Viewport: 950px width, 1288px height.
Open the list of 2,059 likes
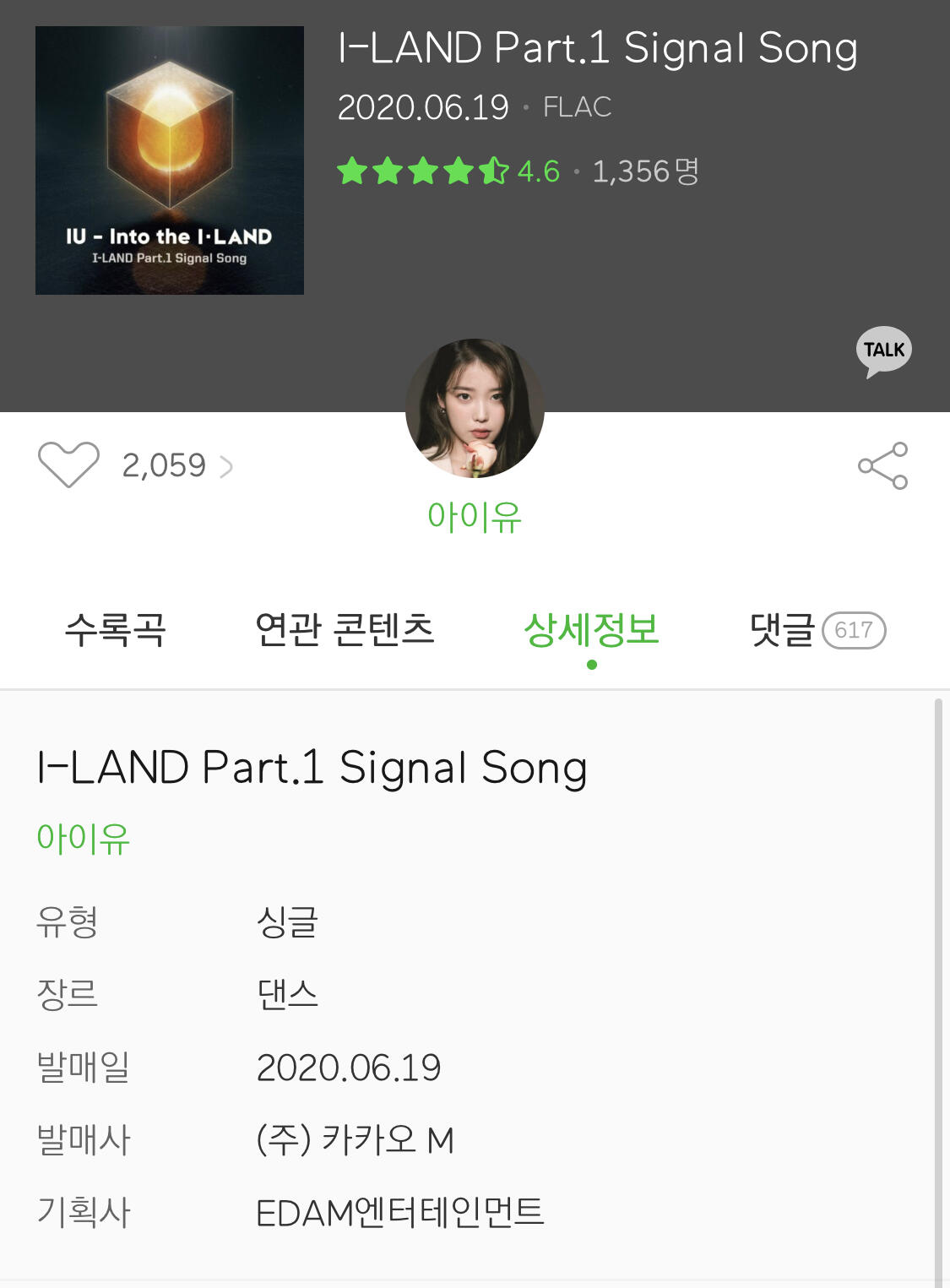pyautogui.click(x=177, y=465)
